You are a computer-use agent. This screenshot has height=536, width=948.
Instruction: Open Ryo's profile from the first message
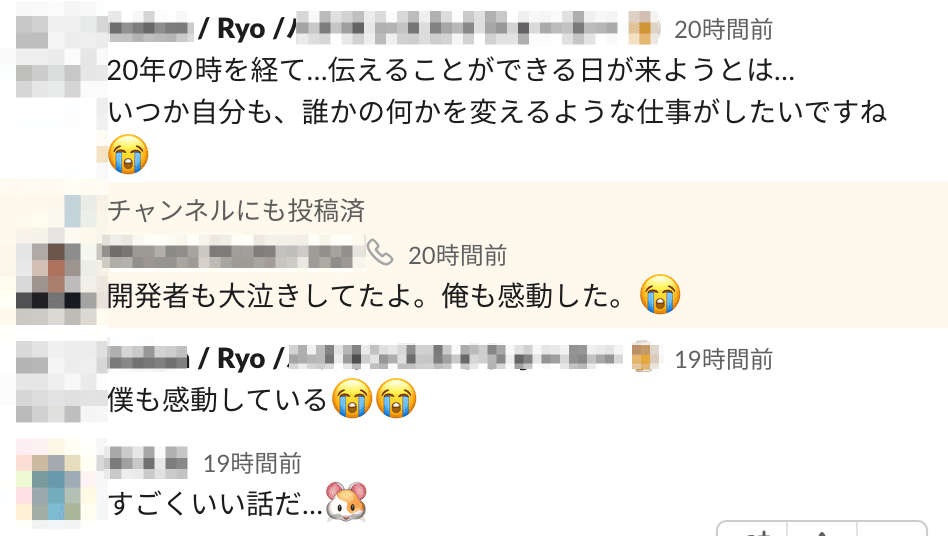pyautogui.click(x=240, y=29)
